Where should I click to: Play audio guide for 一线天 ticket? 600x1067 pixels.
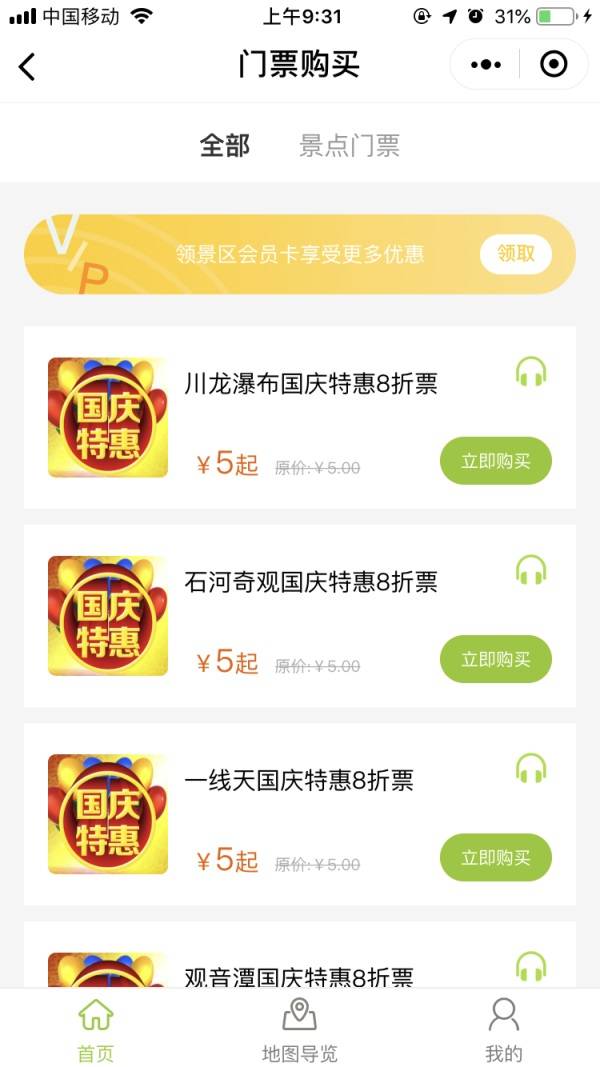[531, 769]
